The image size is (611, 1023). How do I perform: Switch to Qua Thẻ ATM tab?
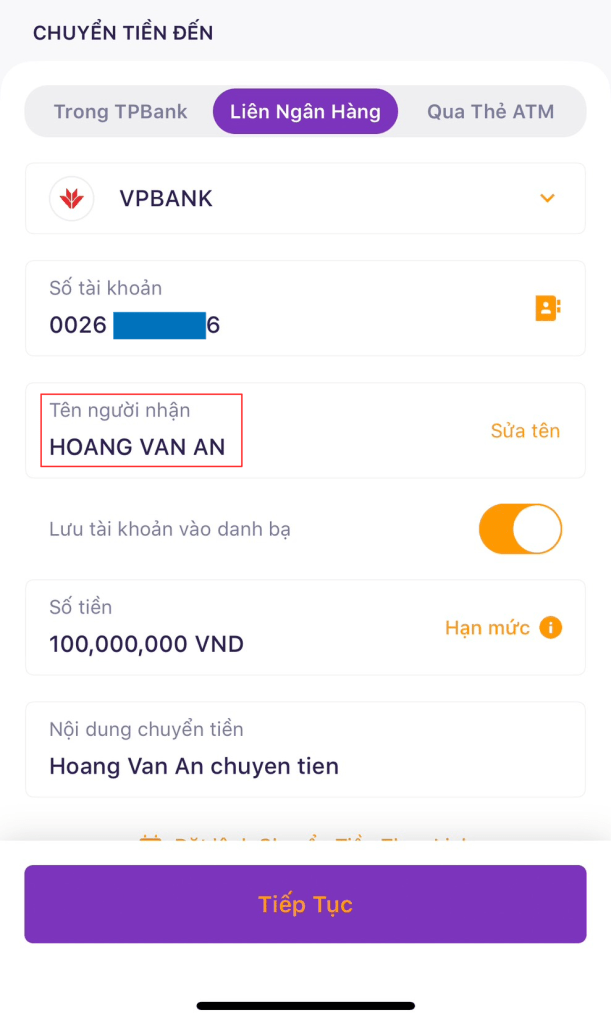[x=490, y=111]
